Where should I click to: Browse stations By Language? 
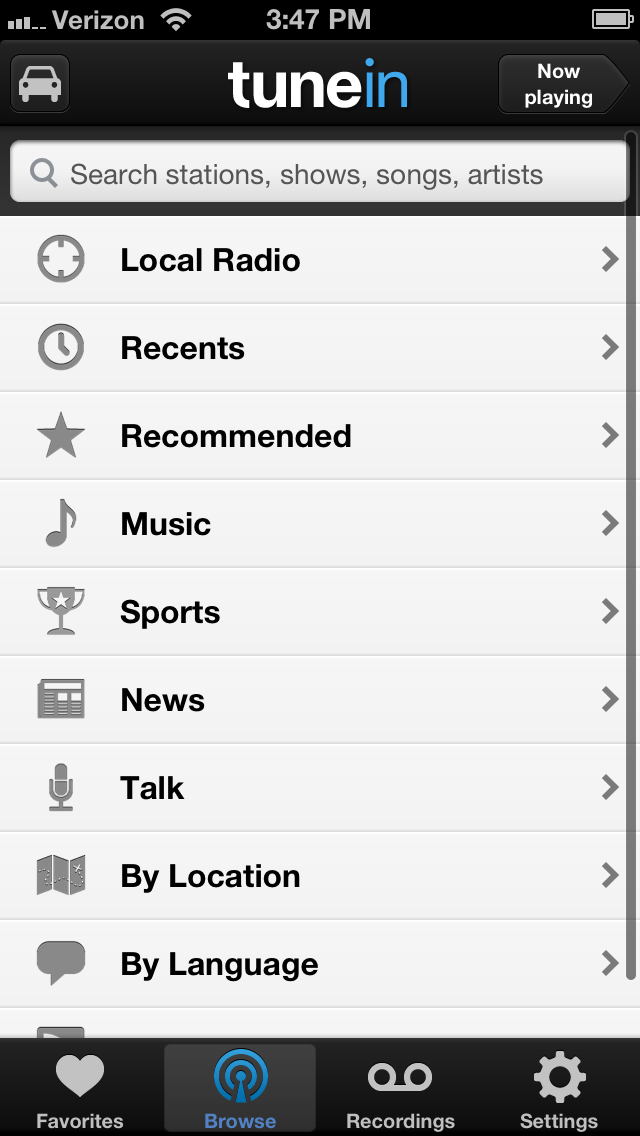pyautogui.click(x=320, y=964)
